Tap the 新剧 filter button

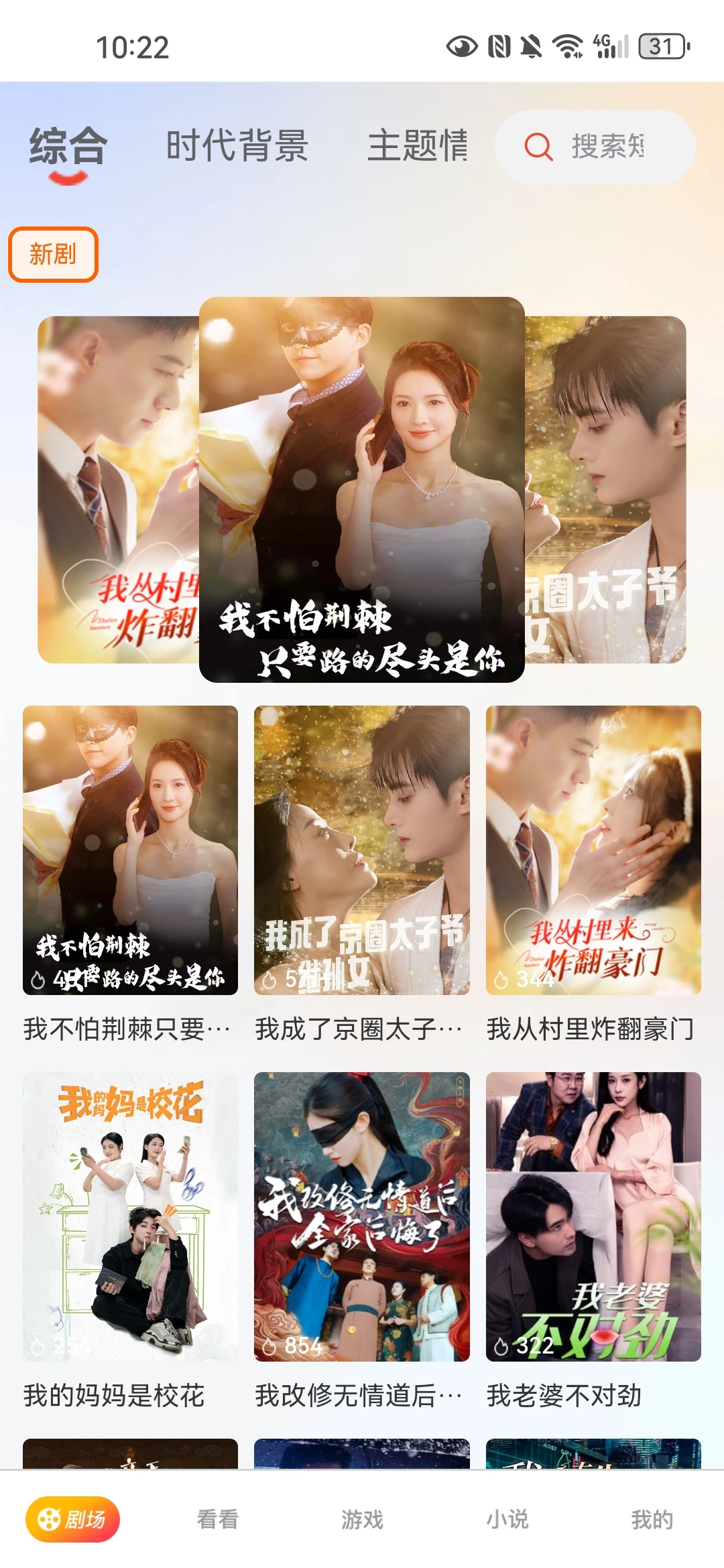point(54,253)
